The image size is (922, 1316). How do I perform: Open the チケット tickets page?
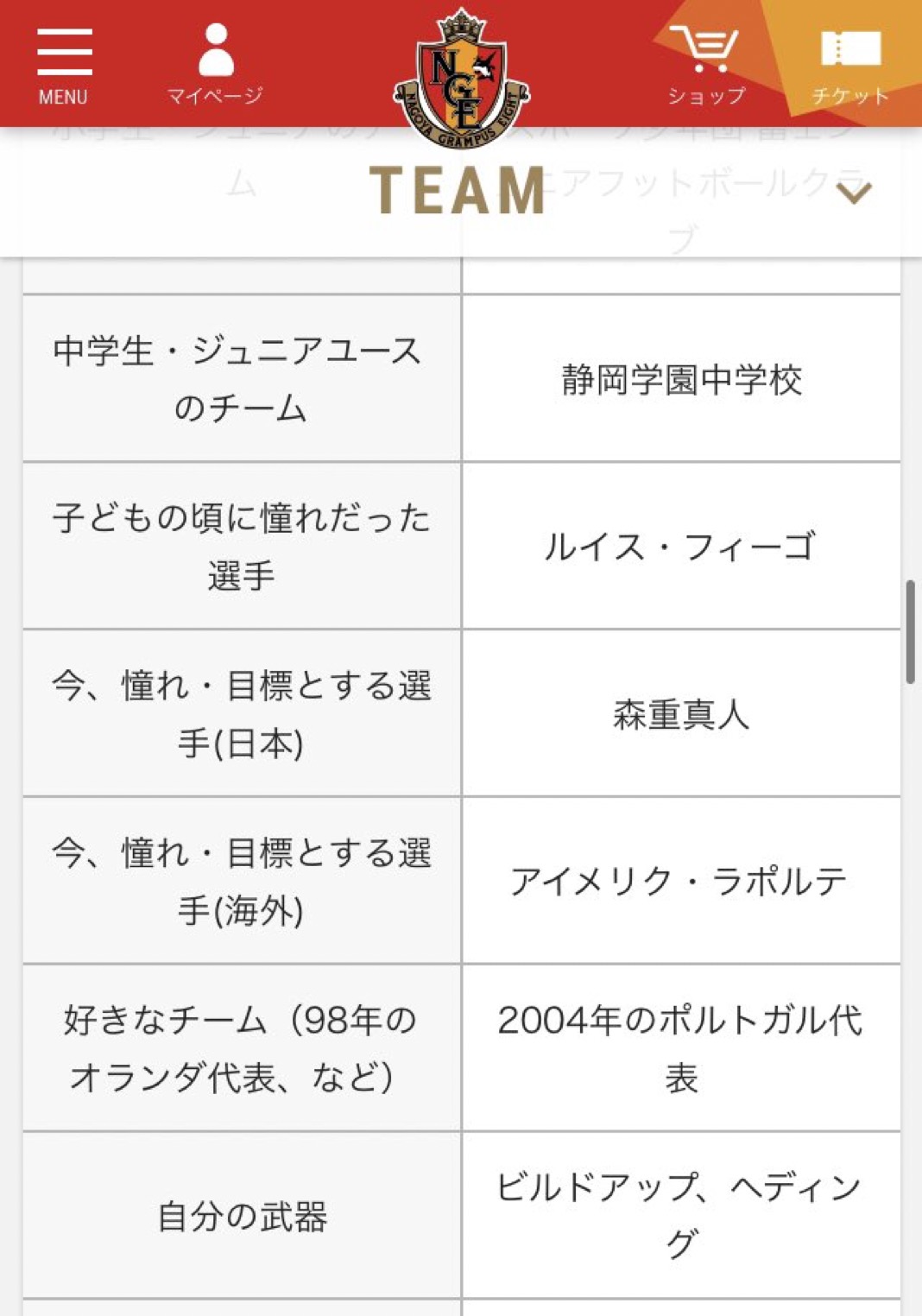click(850, 65)
